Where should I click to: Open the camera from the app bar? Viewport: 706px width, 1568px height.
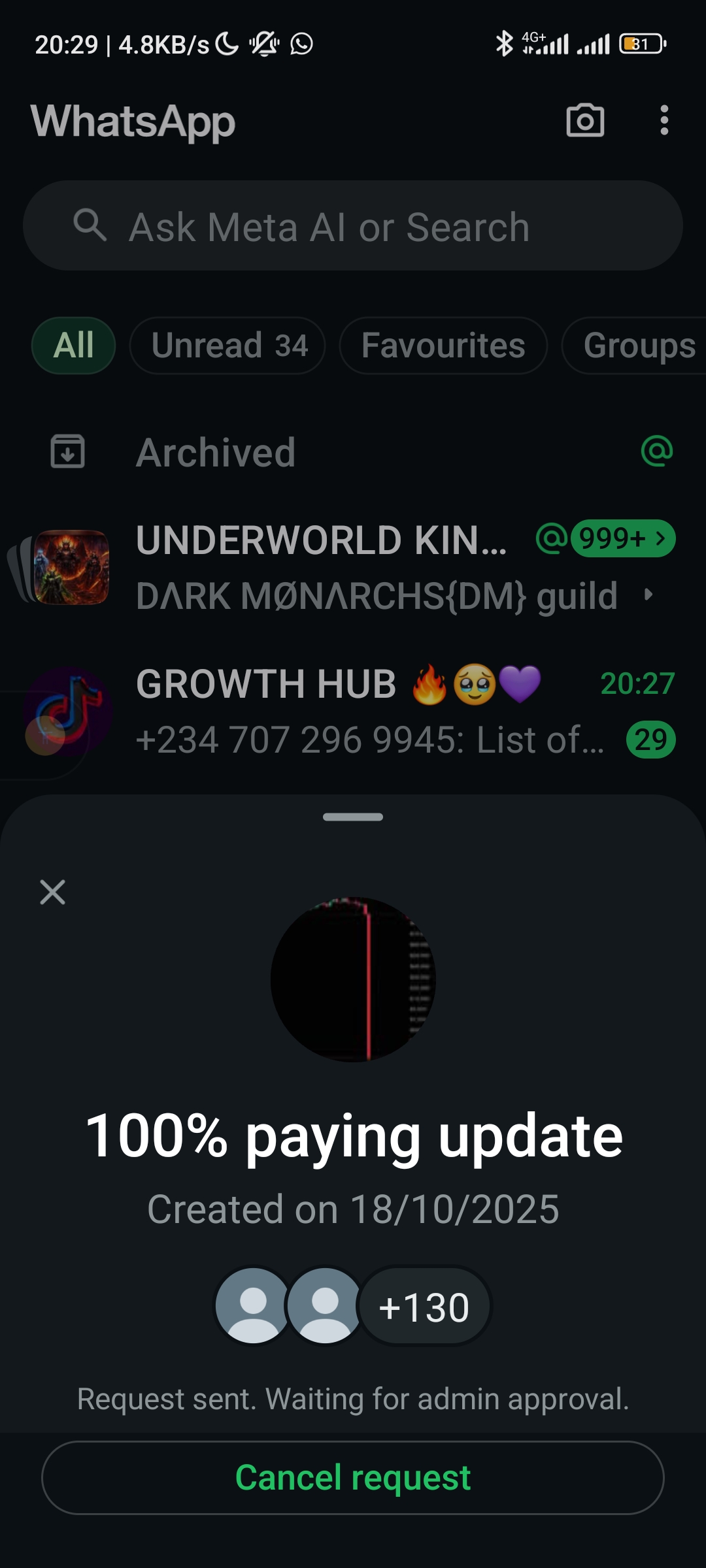tap(585, 121)
